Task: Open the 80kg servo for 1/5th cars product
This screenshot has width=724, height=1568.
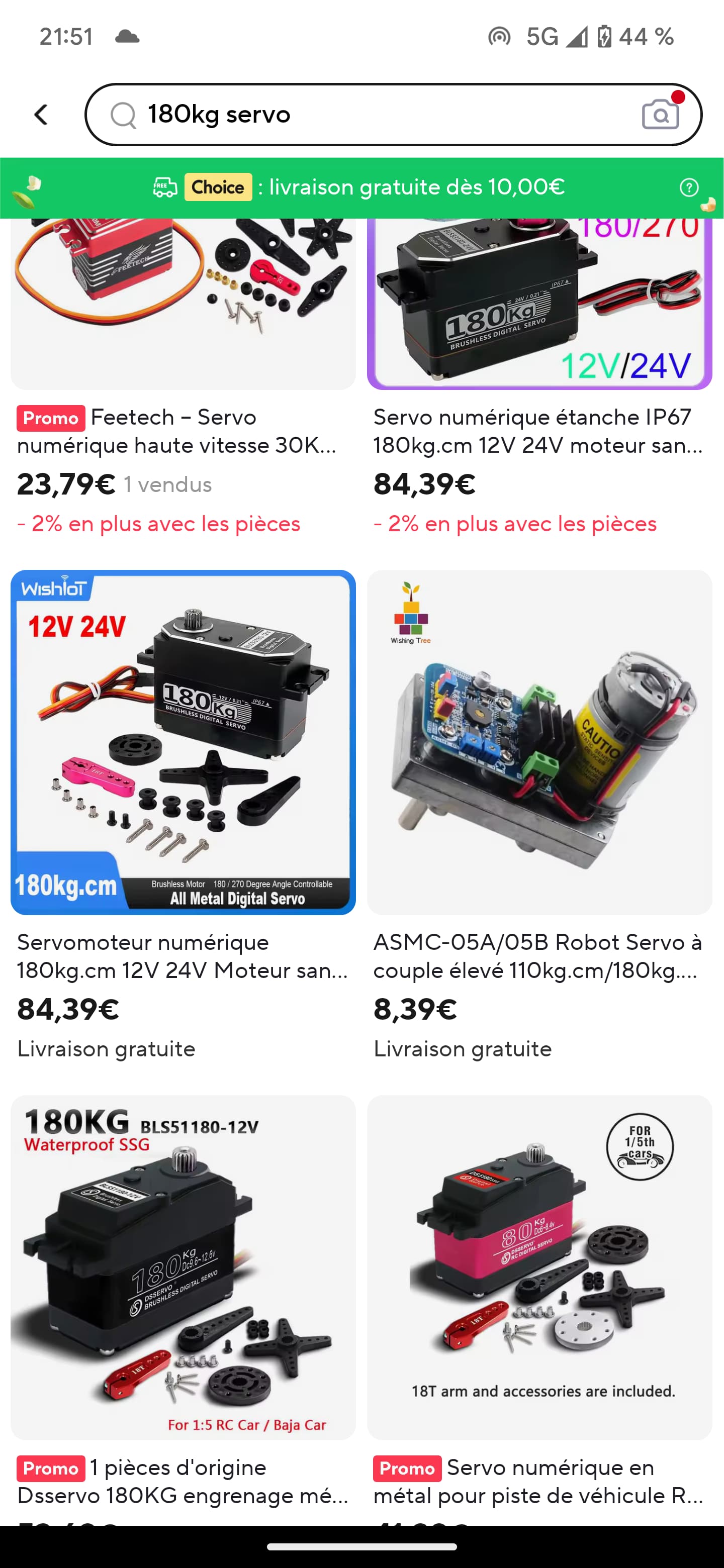Action: pos(539,1309)
